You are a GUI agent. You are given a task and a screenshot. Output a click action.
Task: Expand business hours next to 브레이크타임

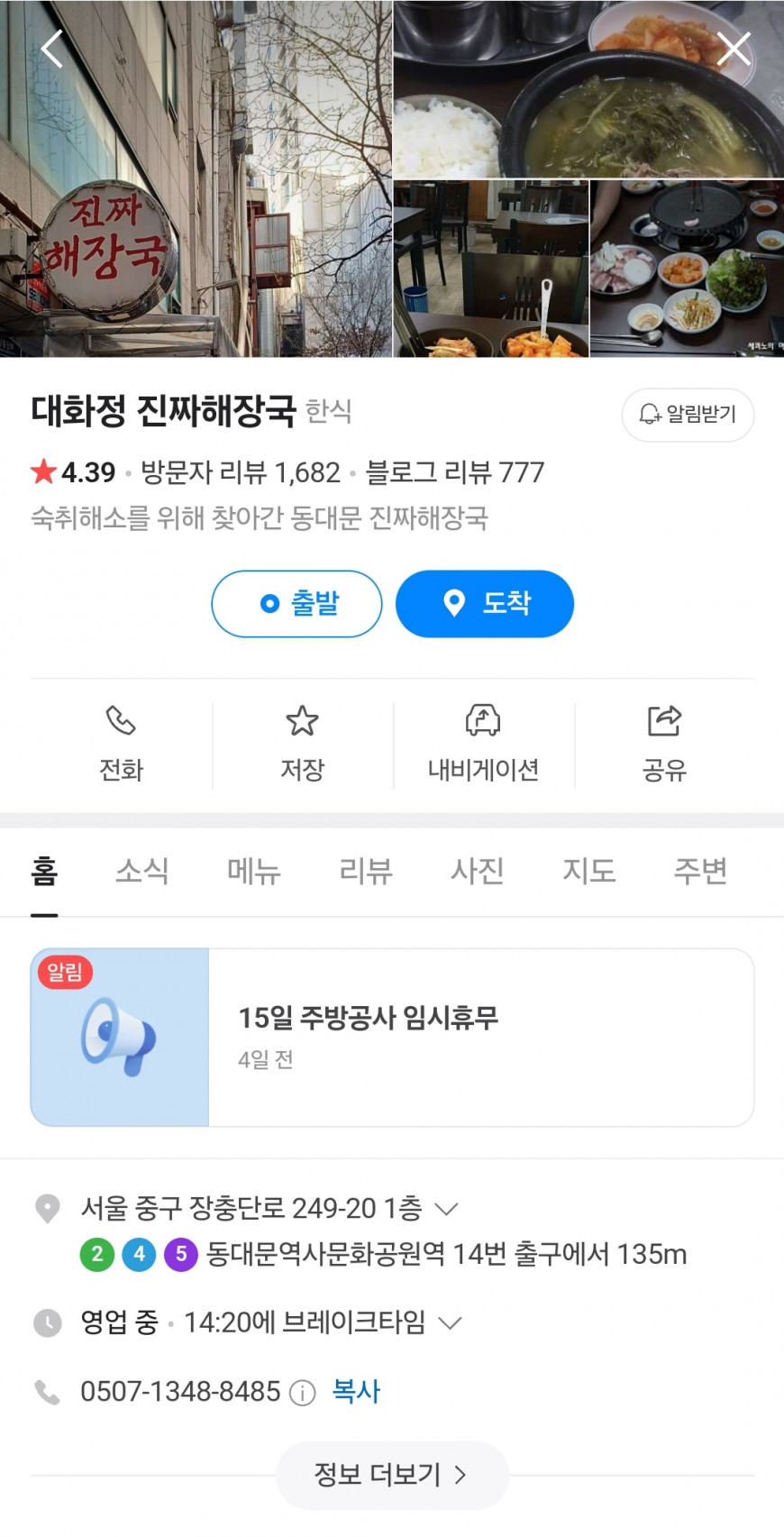point(450,1322)
